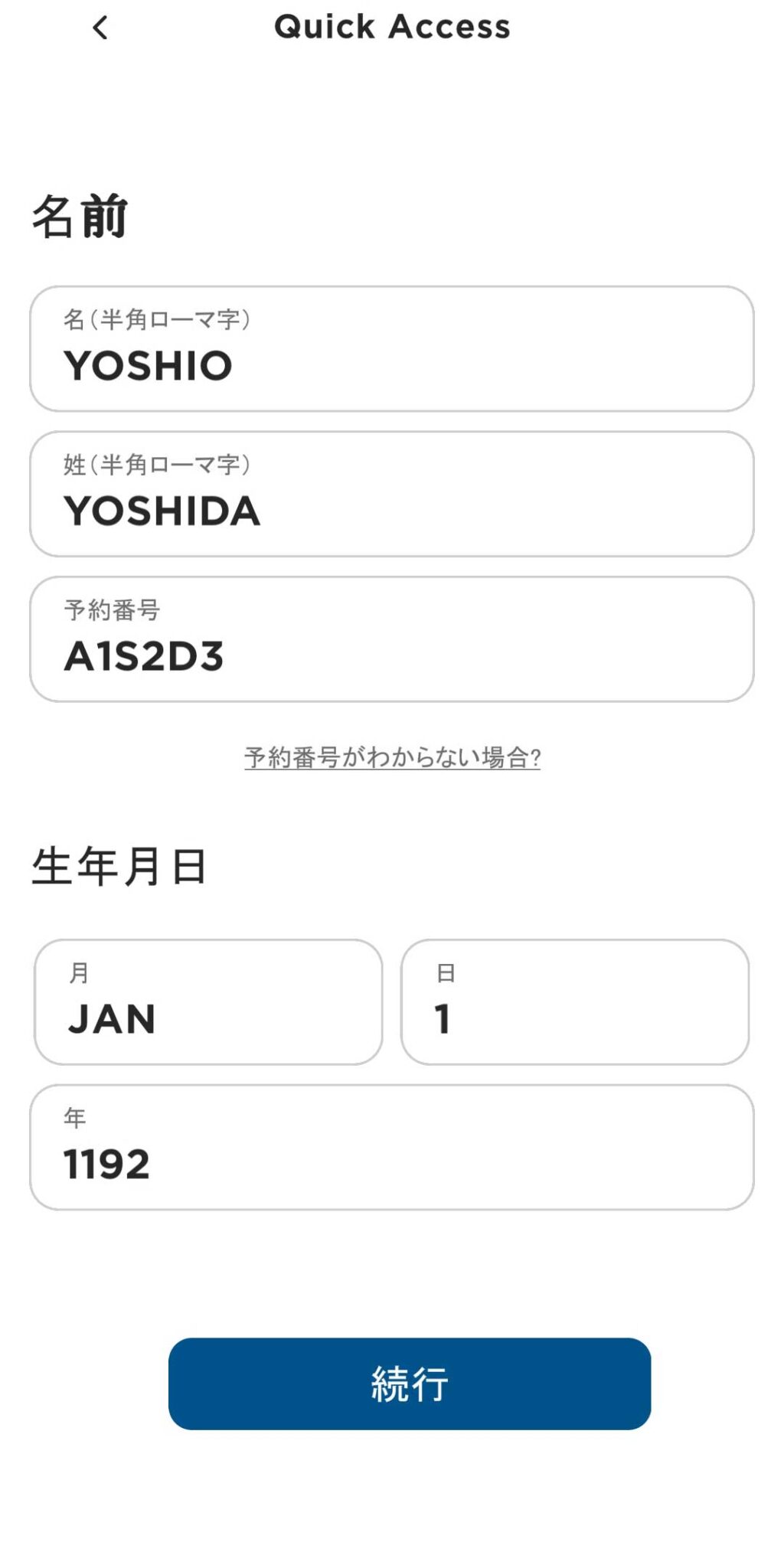Tap the 続行 button to continue

pyautogui.click(x=409, y=1383)
